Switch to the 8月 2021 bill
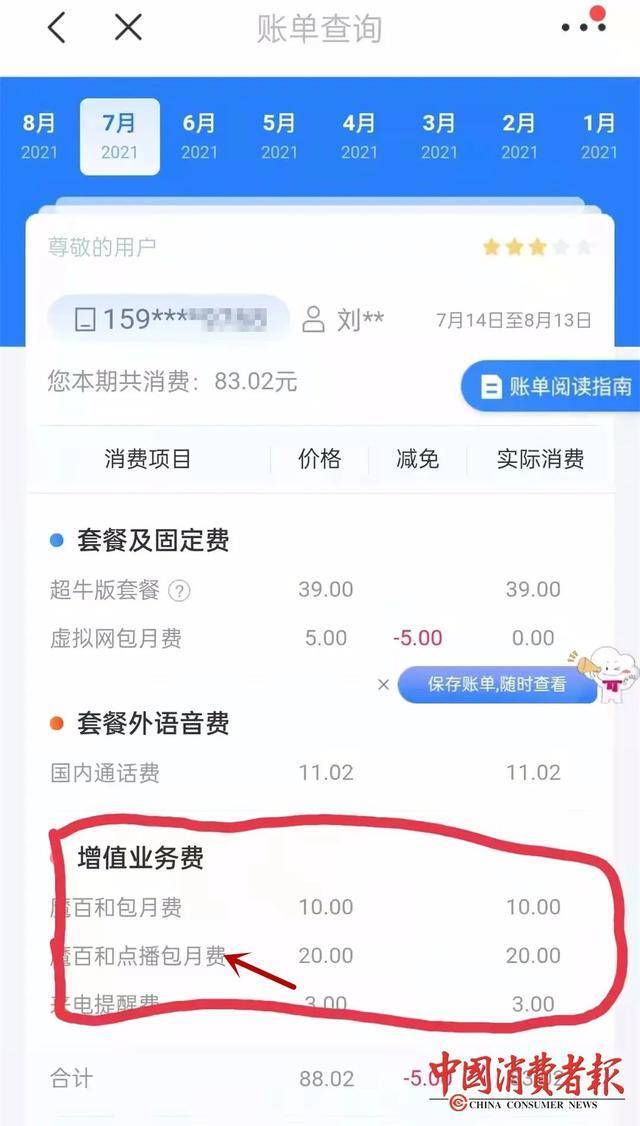Image resolution: width=640 pixels, height=1126 pixels. pyautogui.click(x=39, y=136)
